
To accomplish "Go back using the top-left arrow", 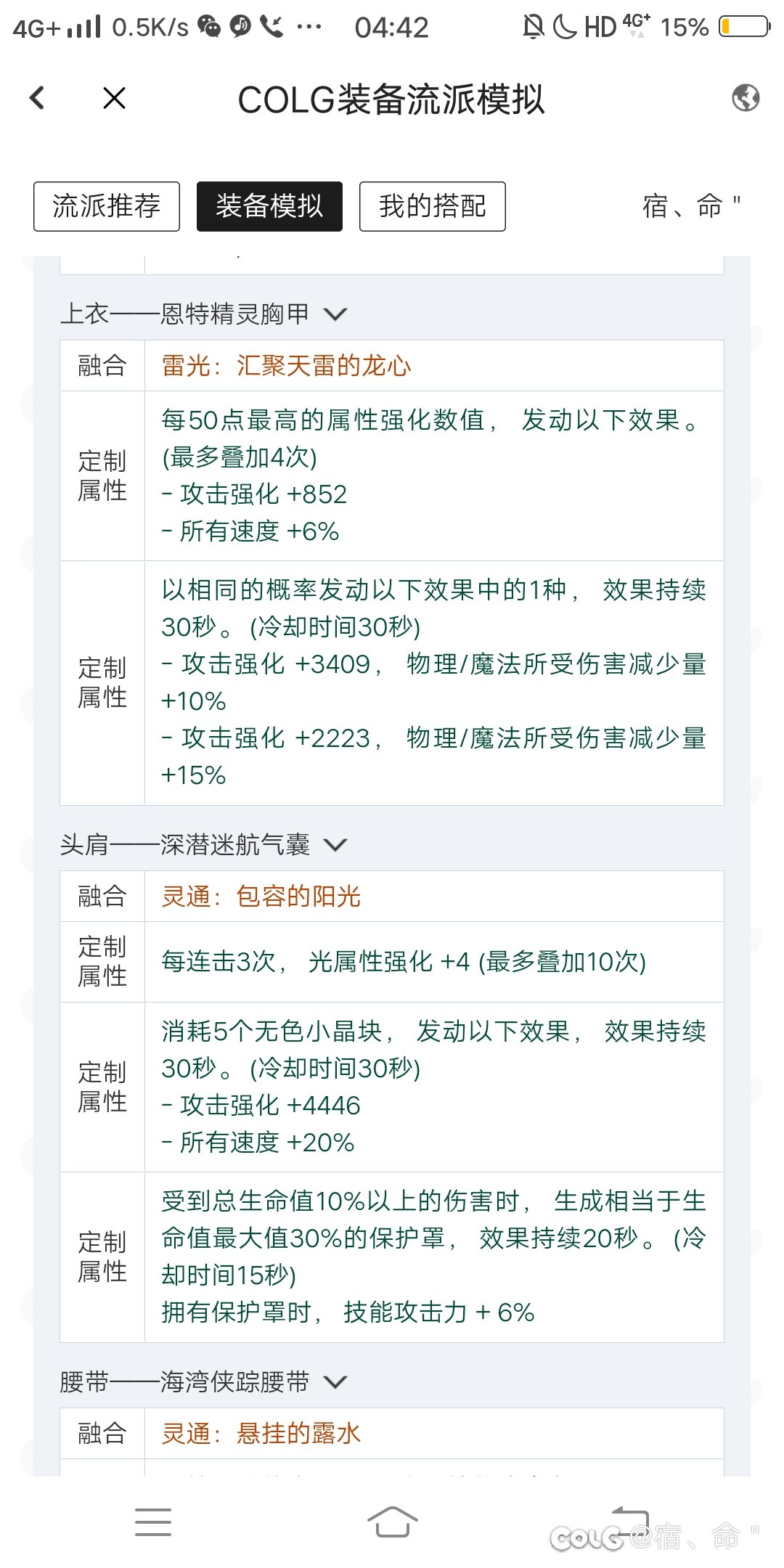I will 37,98.
